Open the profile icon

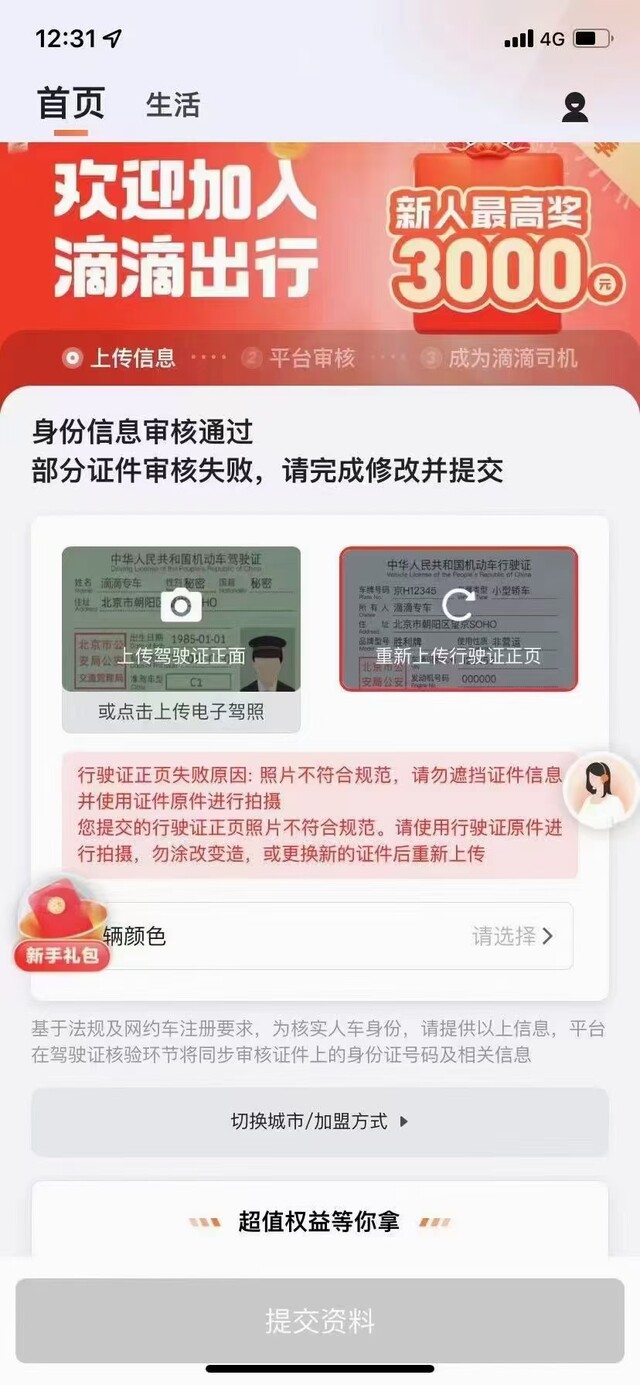[x=575, y=107]
